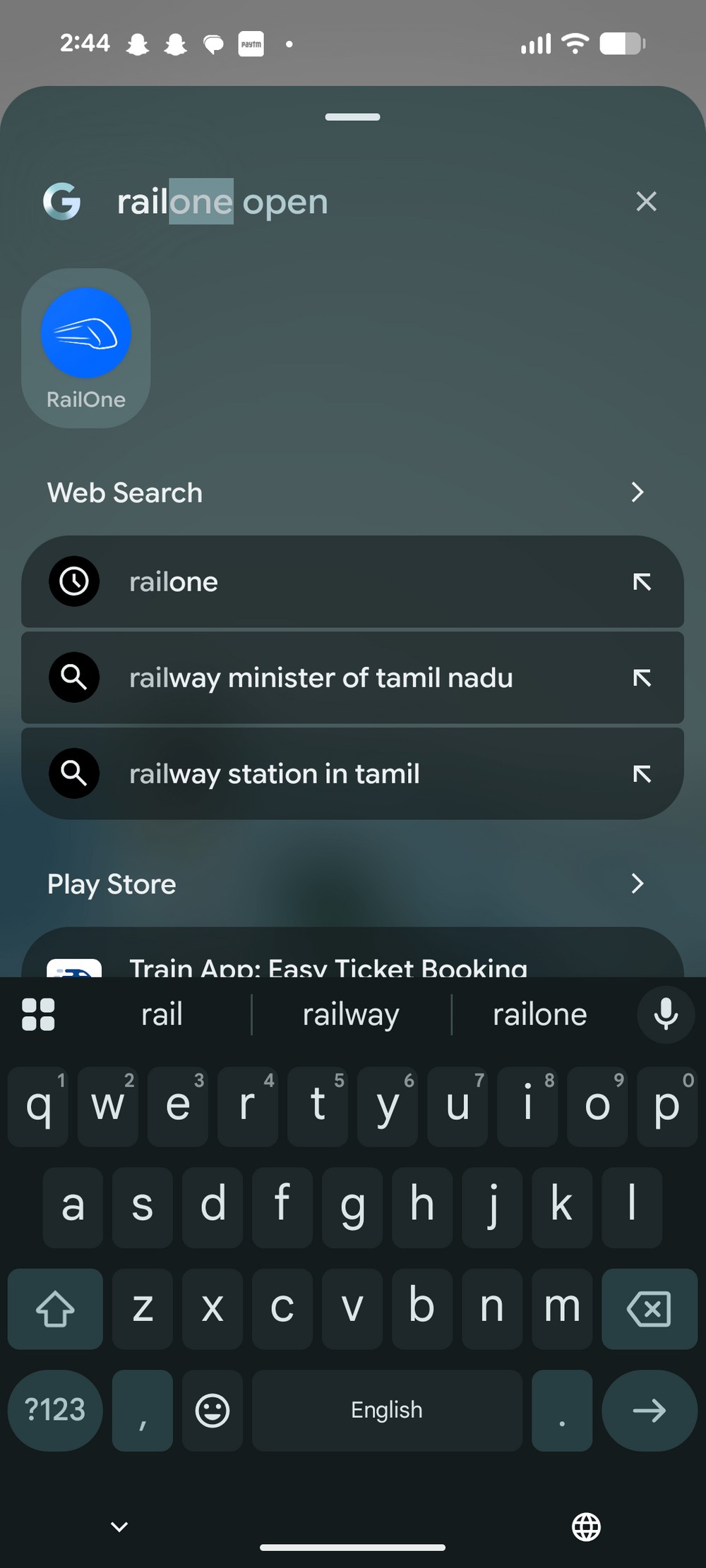
Task: Insert railway station in tamil into box
Action: (x=642, y=774)
